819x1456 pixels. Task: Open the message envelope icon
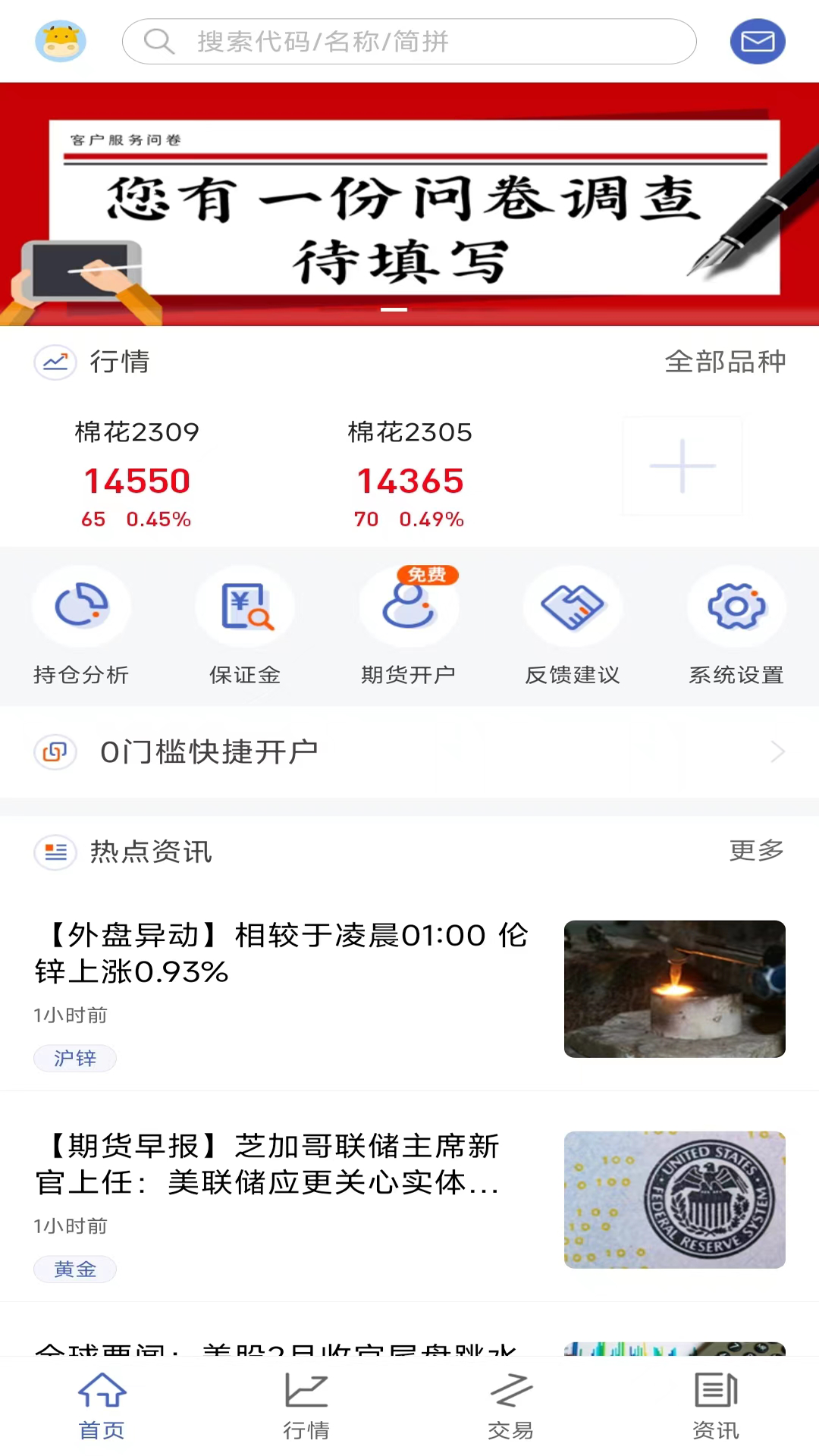coord(756,41)
